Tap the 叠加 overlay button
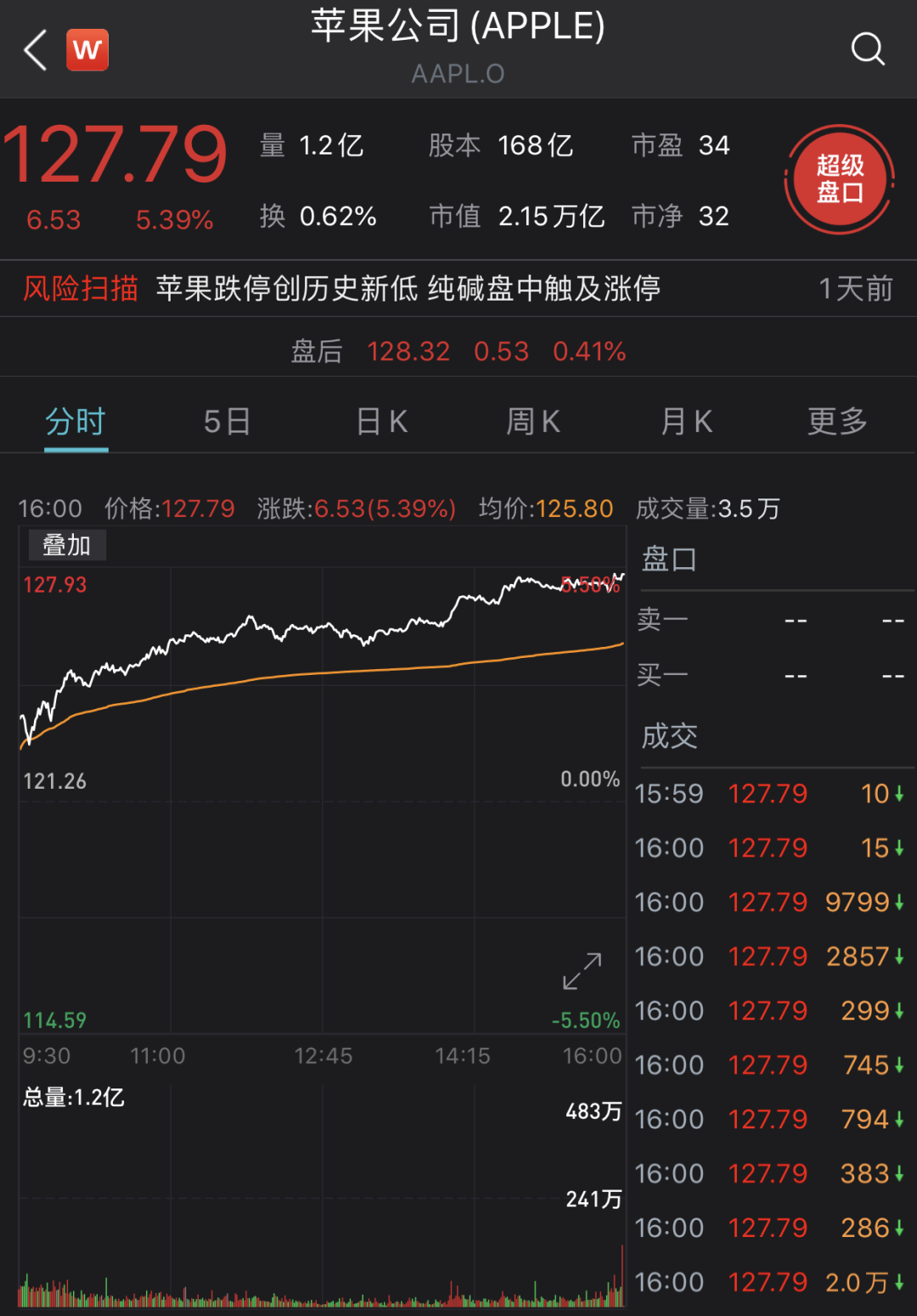The image size is (917, 1316). point(67,545)
